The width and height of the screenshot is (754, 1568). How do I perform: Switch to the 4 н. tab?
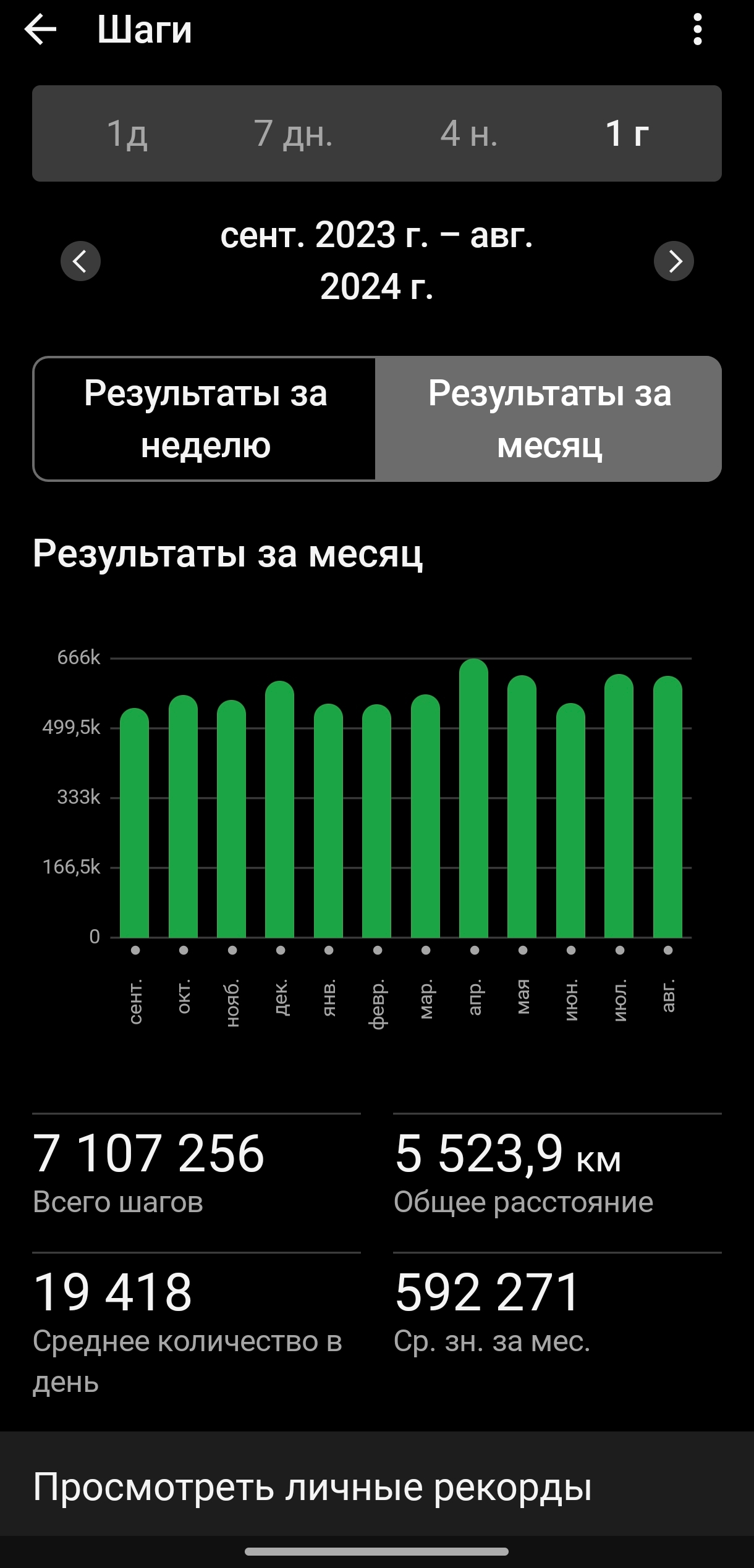tap(468, 133)
